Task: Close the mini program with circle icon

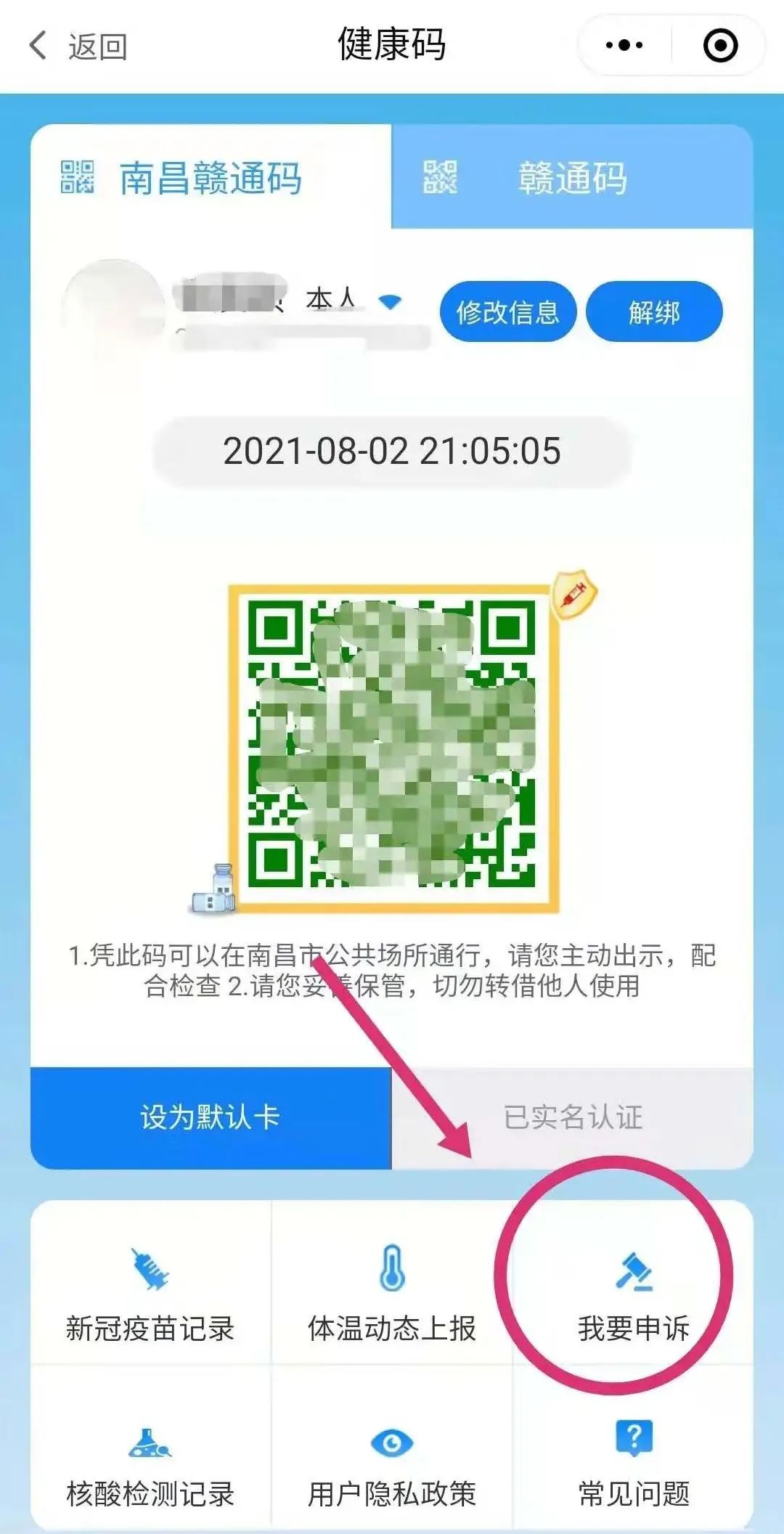Action: [x=720, y=45]
